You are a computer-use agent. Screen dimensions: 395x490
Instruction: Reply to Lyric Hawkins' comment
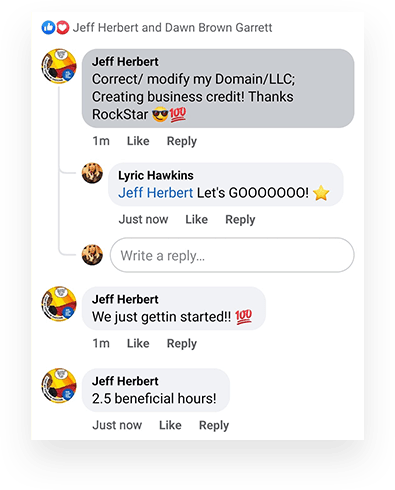click(x=240, y=220)
